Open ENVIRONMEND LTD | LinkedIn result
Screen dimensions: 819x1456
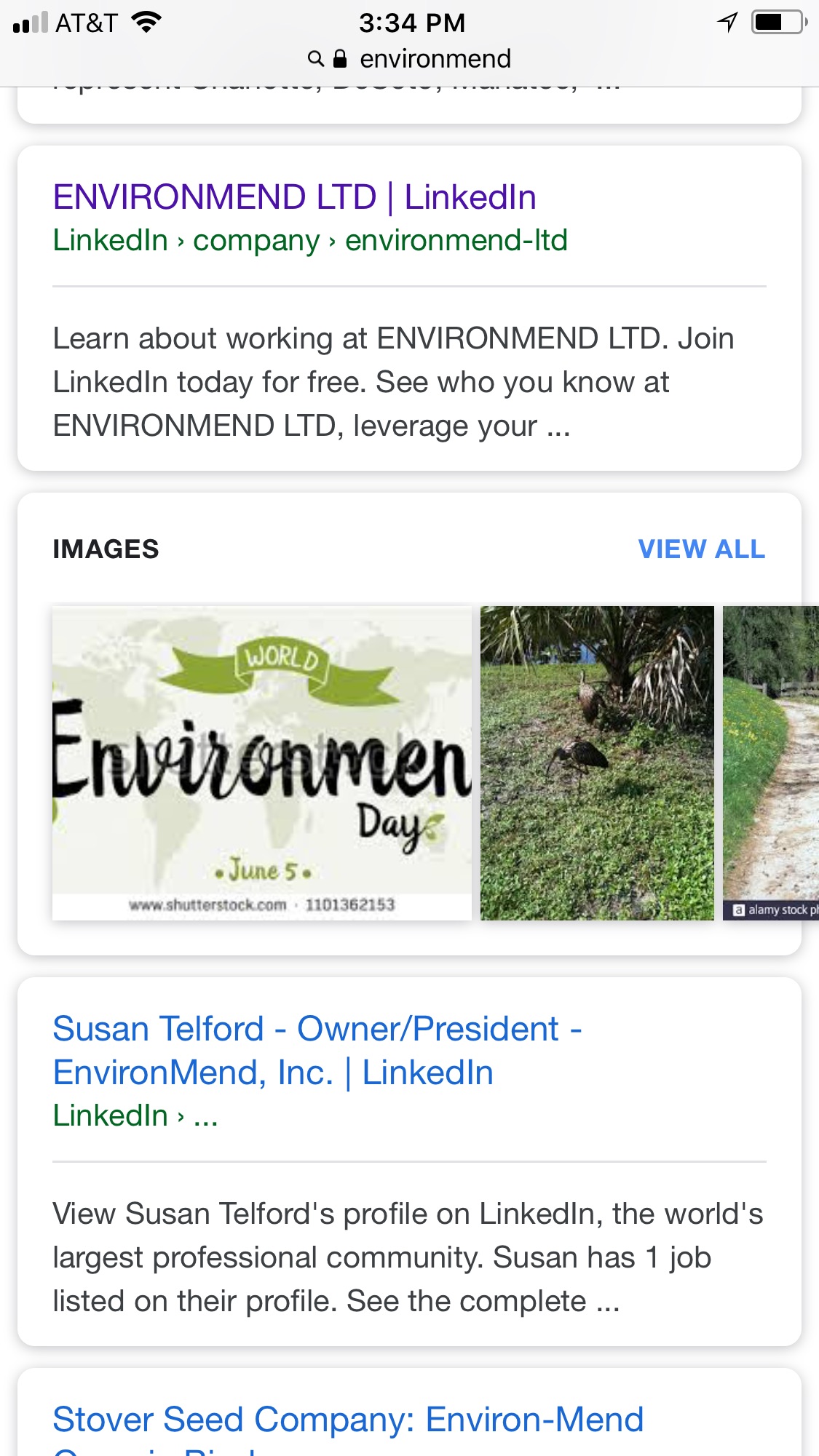(294, 197)
